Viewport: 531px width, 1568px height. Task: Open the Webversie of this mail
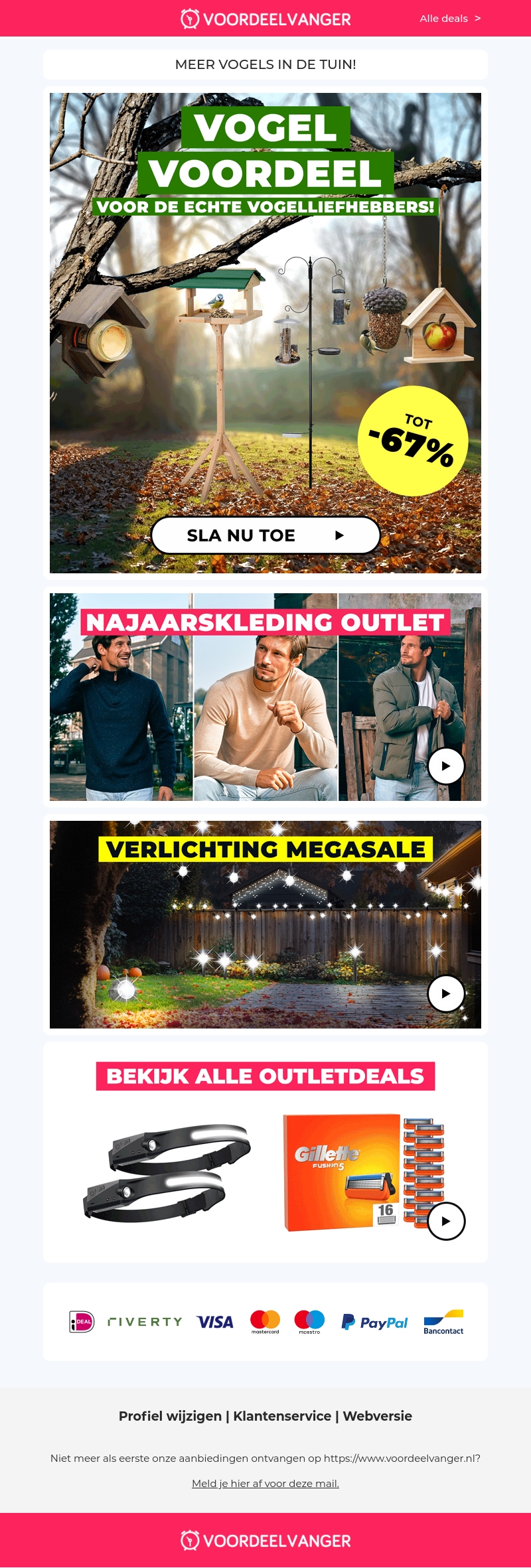pyautogui.click(x=377, y=1416)
